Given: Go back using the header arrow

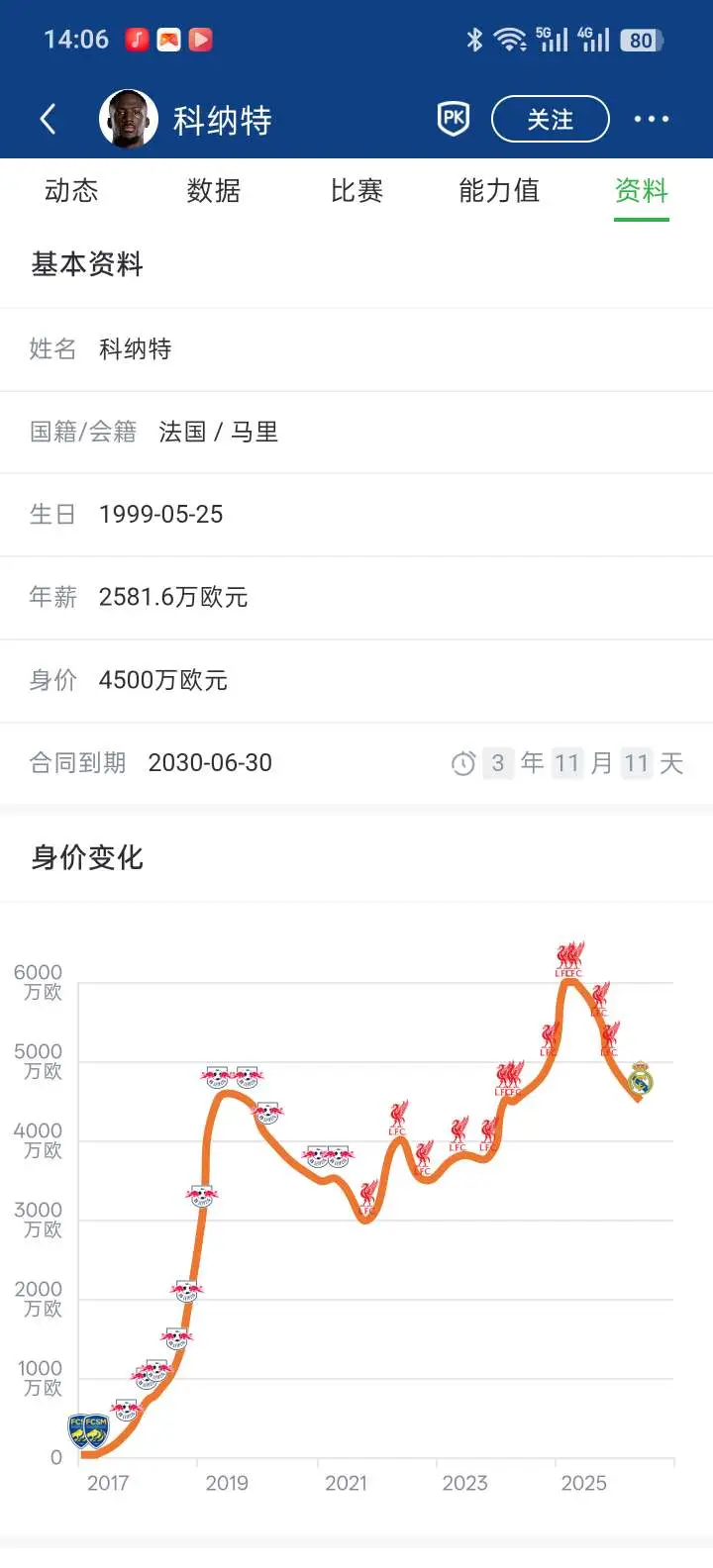Looking at the screenshot, I should (x=48, y=120).
